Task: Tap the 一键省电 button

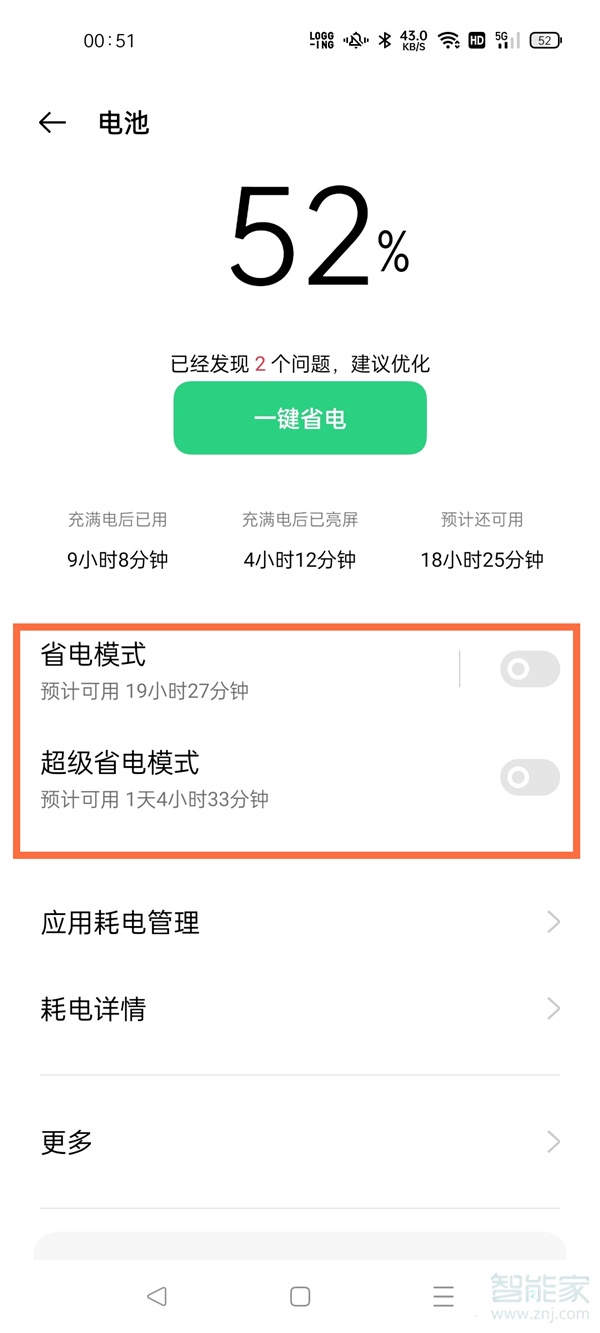Action: click(x=300, y=418)
